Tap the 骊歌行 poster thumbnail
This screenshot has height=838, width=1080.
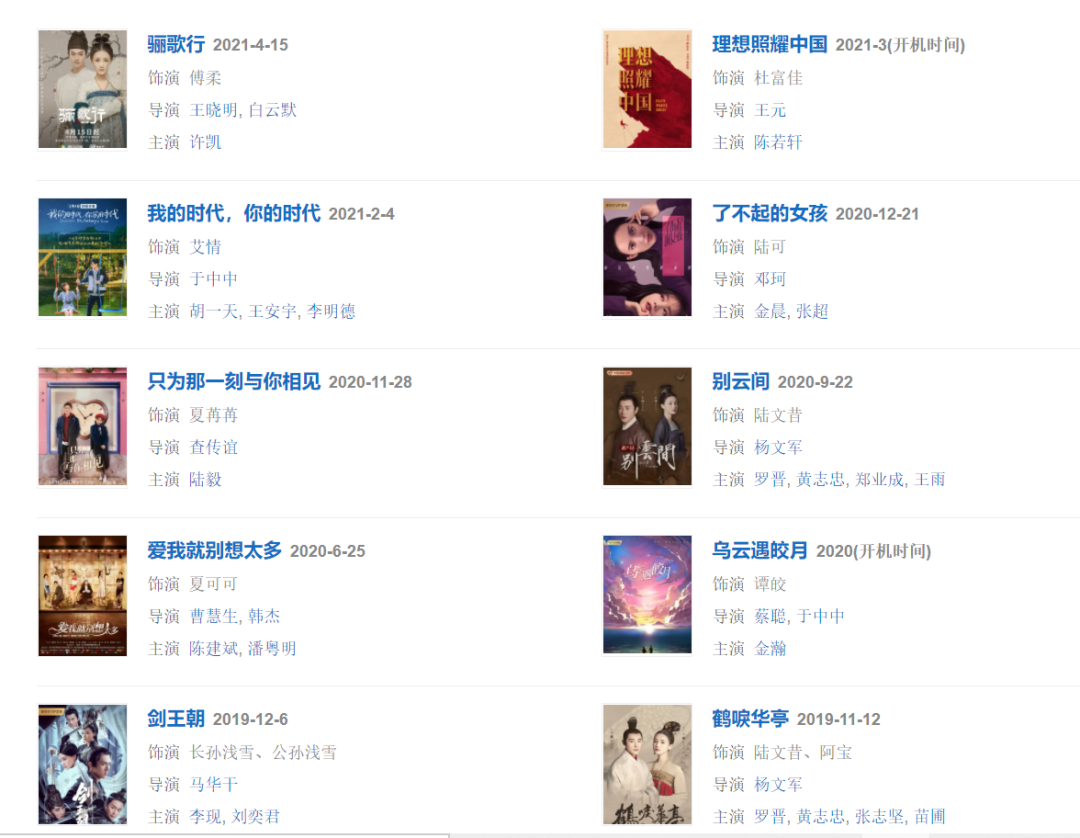82,89
